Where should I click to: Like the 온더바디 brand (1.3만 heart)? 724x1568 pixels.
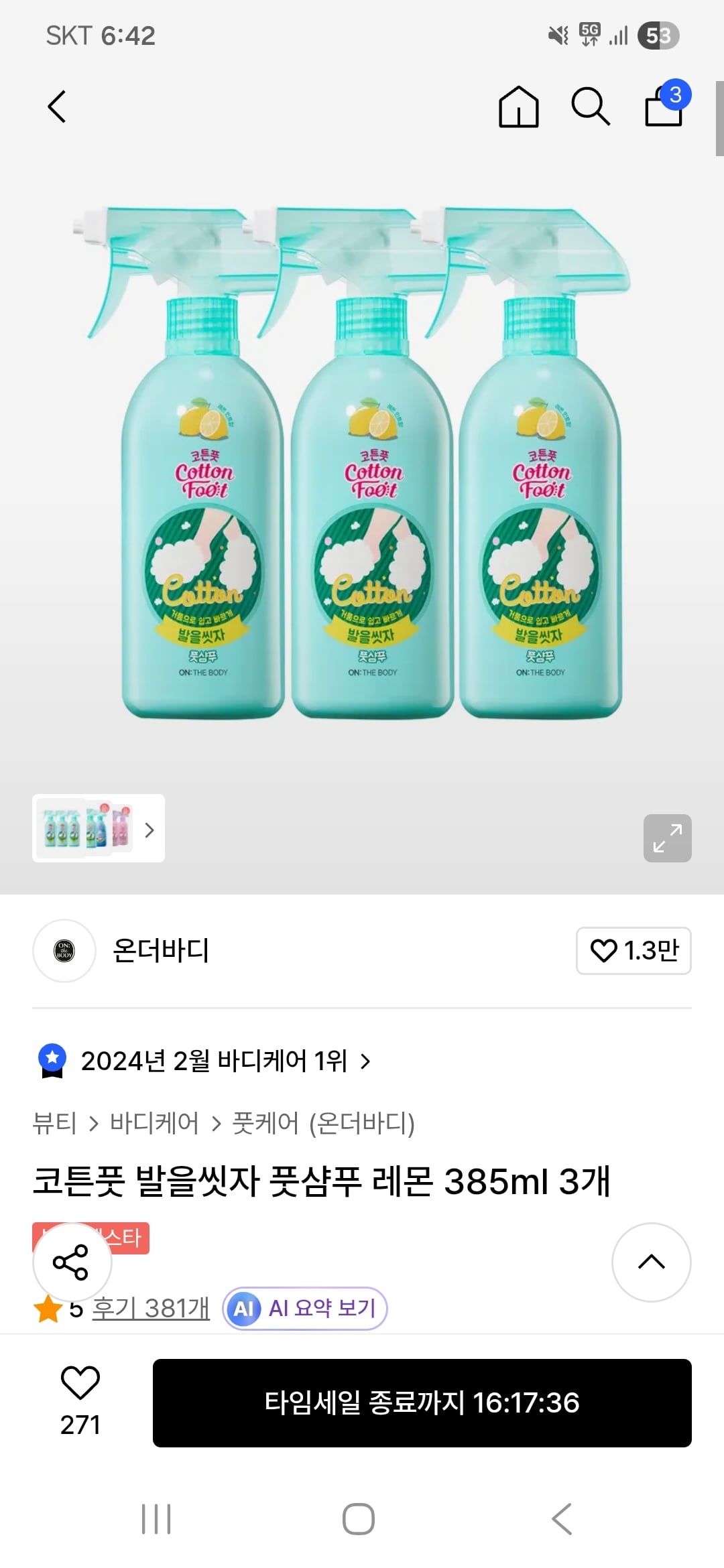pyautogui.click(x=633, y=950)
